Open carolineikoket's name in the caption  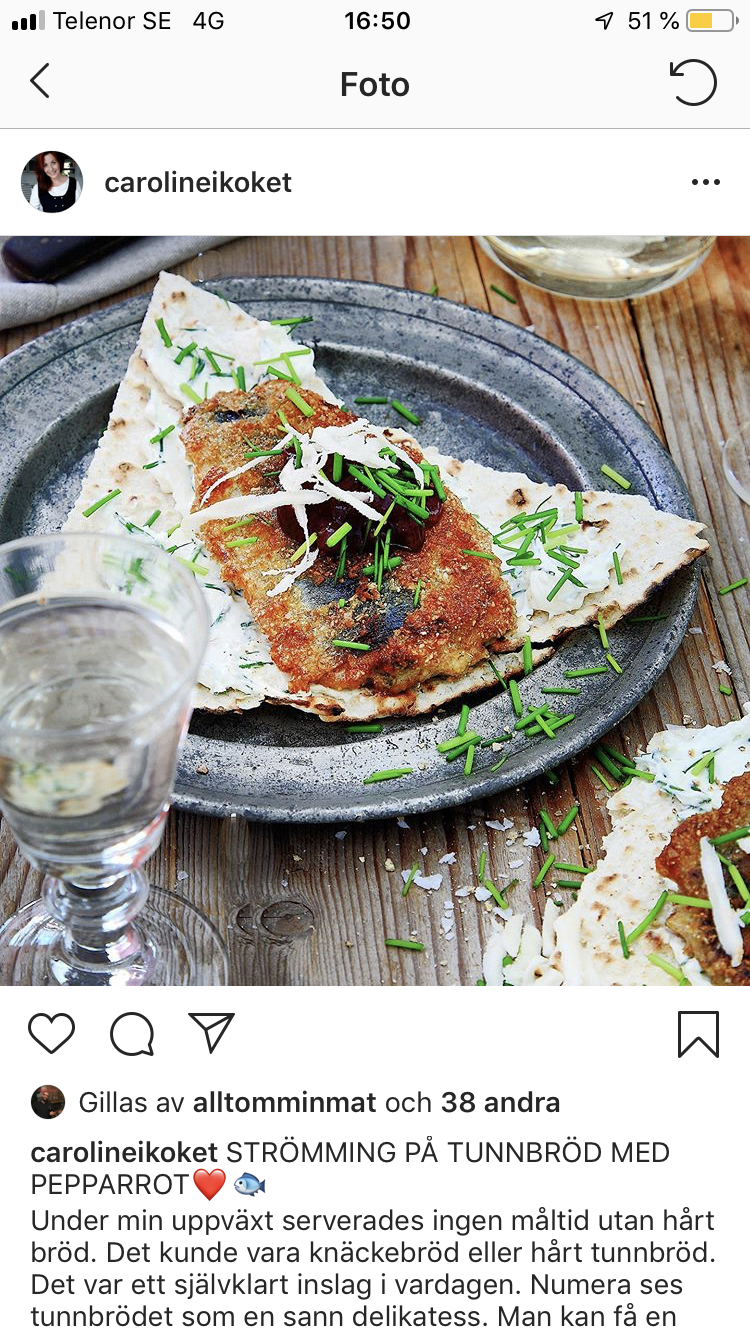(x=124, y=1152)
